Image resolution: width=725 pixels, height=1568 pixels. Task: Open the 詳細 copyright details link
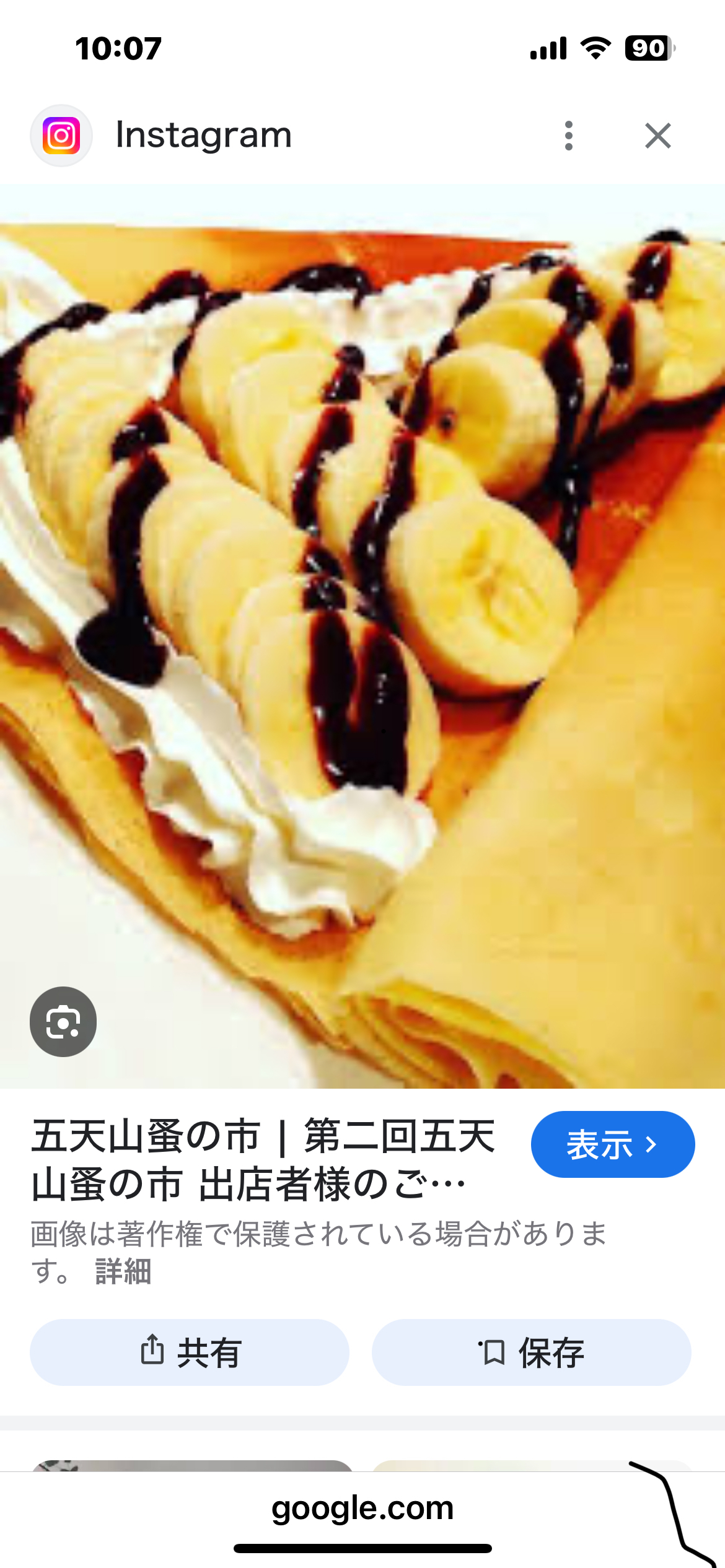(x=123, y=1272)
